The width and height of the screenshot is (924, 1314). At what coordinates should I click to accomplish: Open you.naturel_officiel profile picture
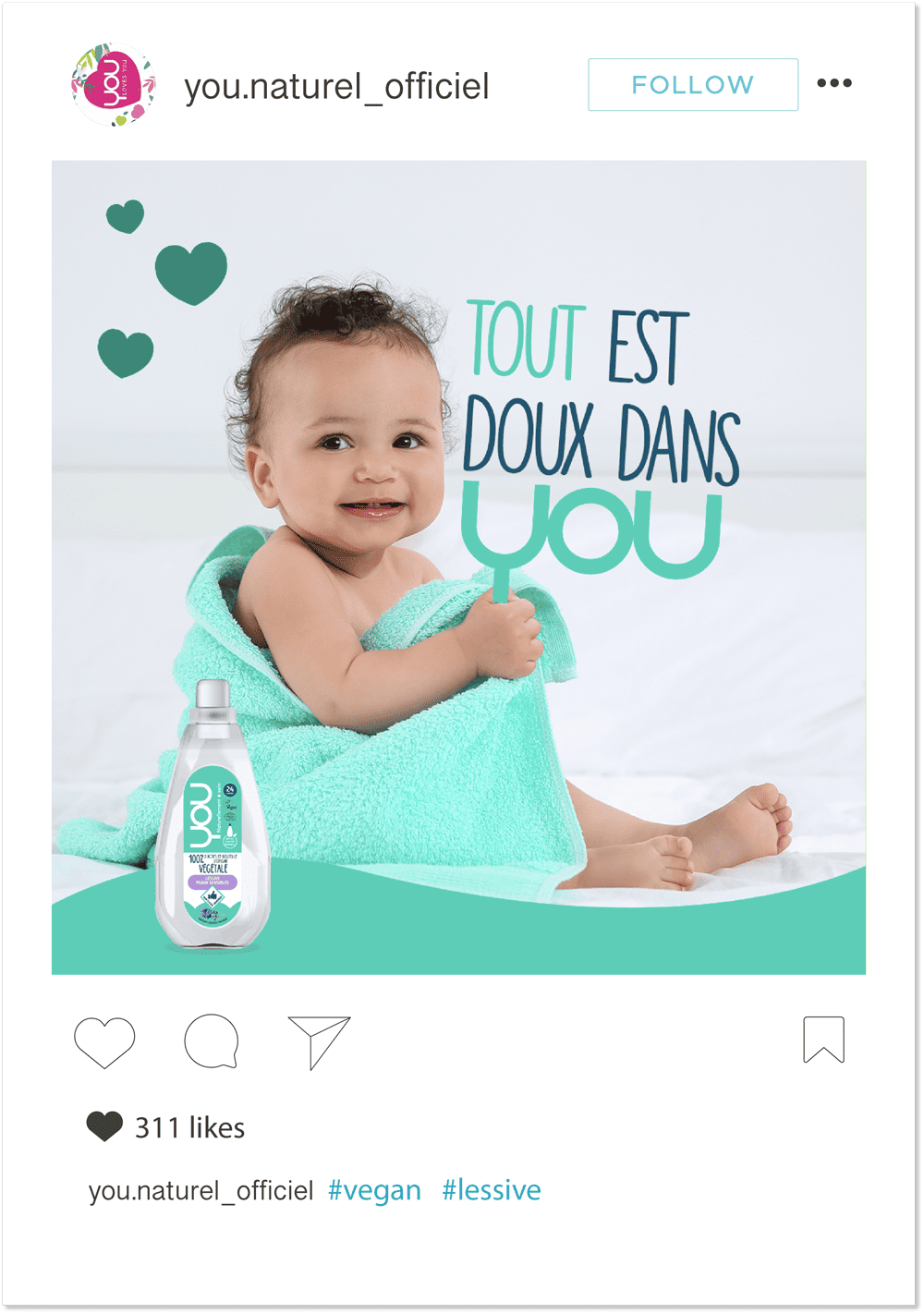click(x=114, y=85)
